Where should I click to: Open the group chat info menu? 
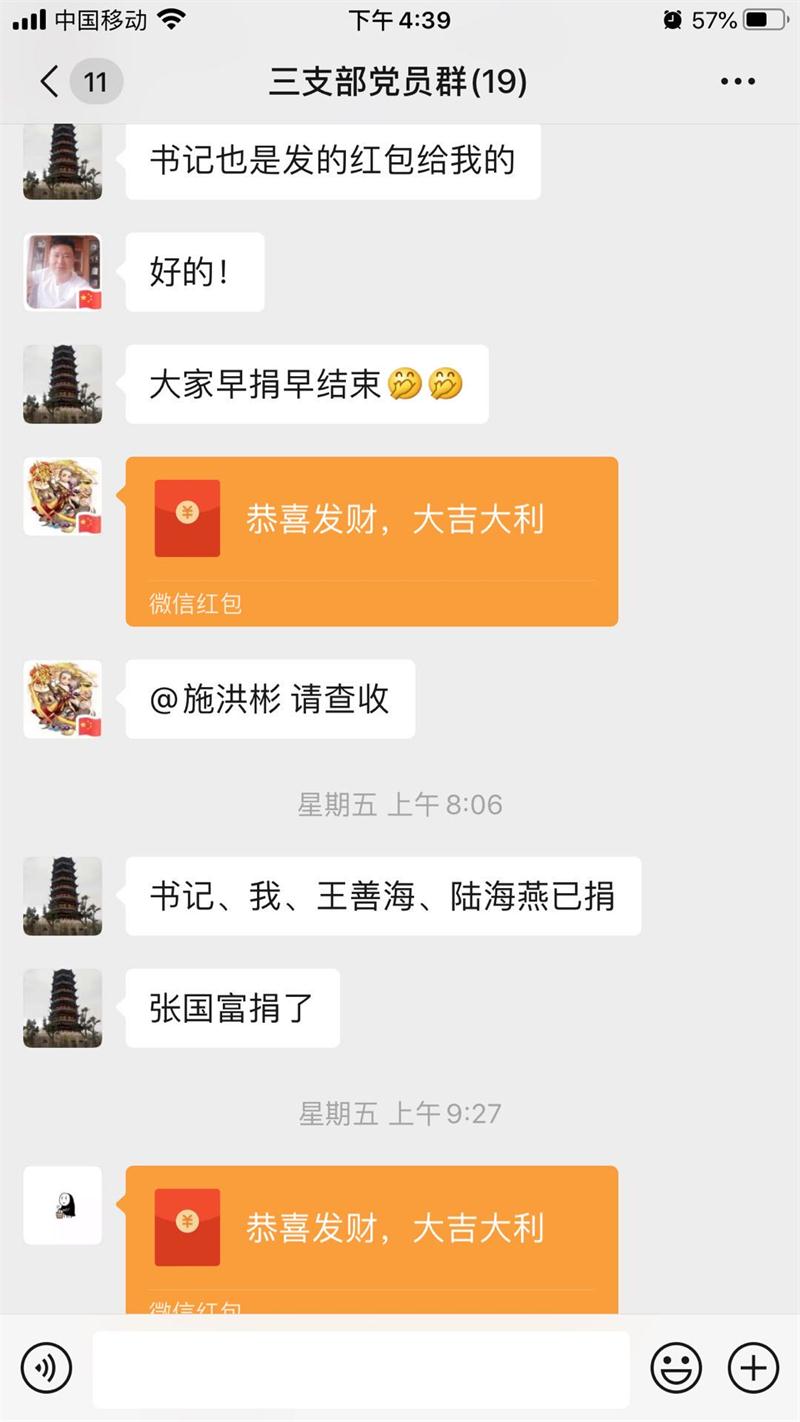pyautogui.click(x=737, y=82)
